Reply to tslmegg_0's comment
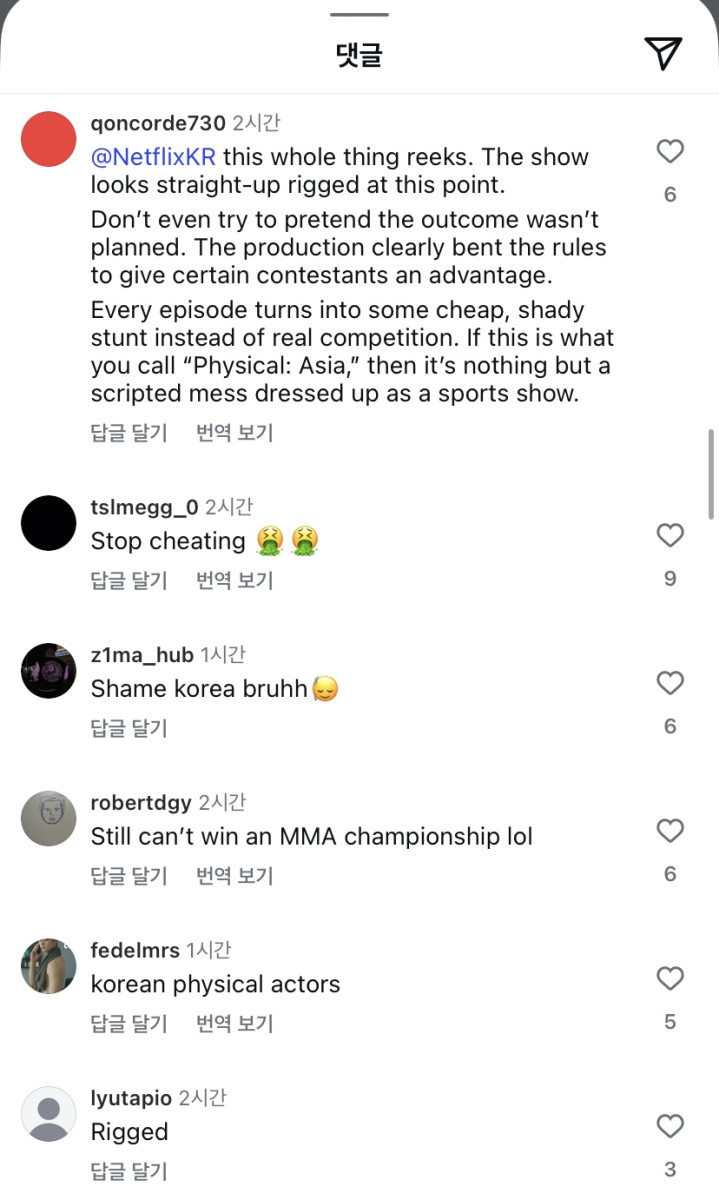Image resolution: width=719 pixels, height=1200 pixels. point(128,580)
